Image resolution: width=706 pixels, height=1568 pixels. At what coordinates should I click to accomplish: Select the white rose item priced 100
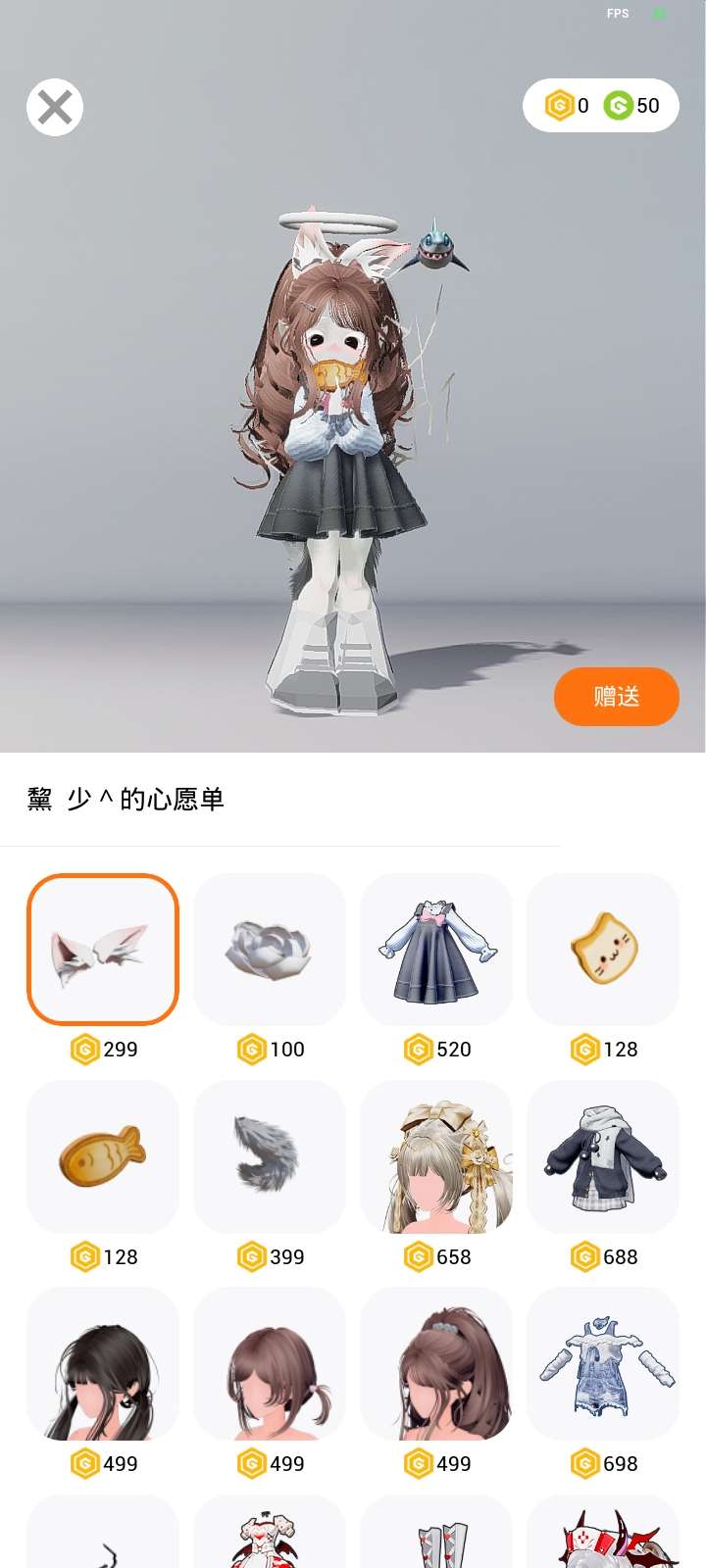(x=270, y=950)
